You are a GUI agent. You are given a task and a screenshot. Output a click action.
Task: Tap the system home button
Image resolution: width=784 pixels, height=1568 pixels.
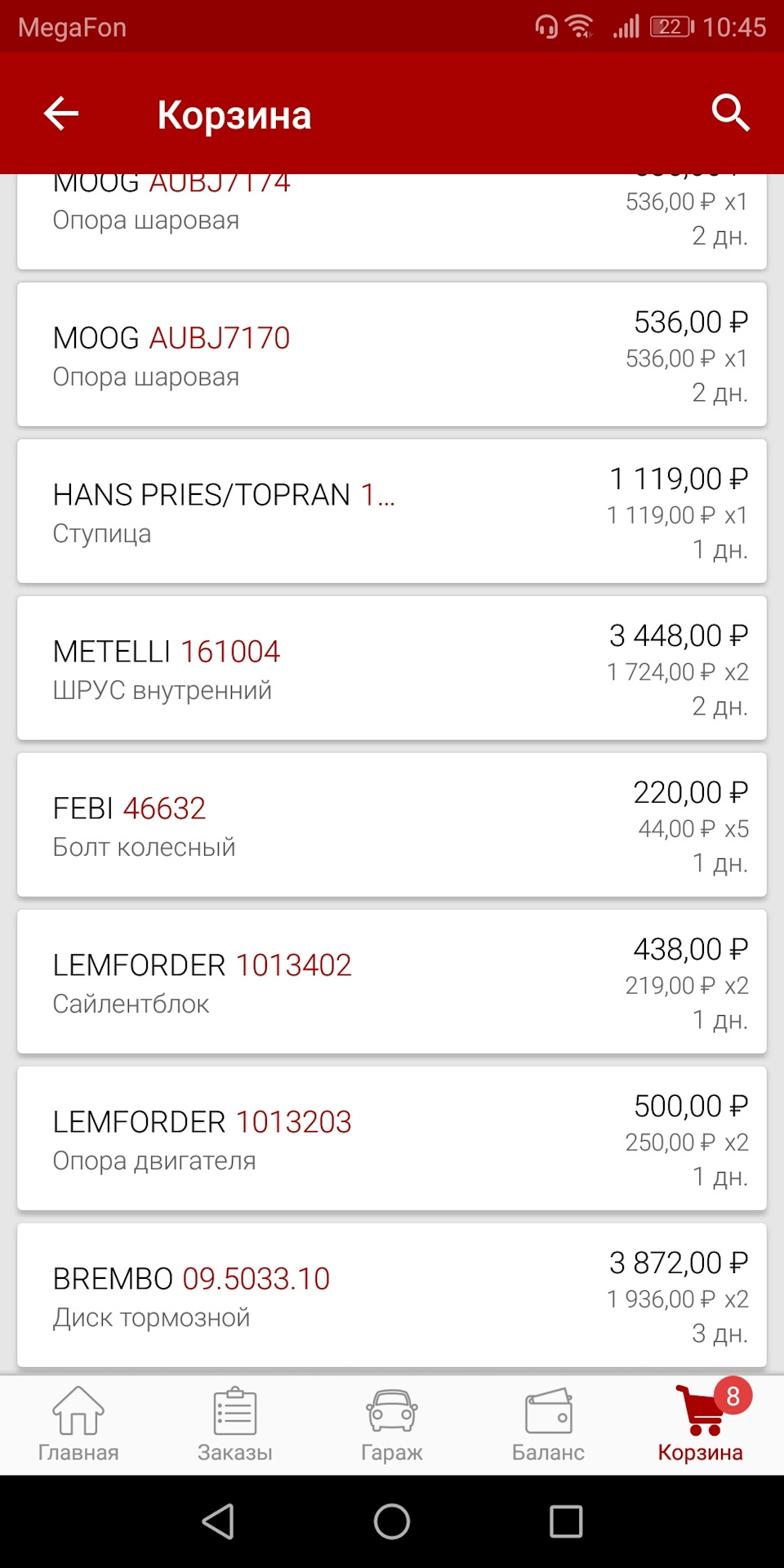[x=392, y=1521]
